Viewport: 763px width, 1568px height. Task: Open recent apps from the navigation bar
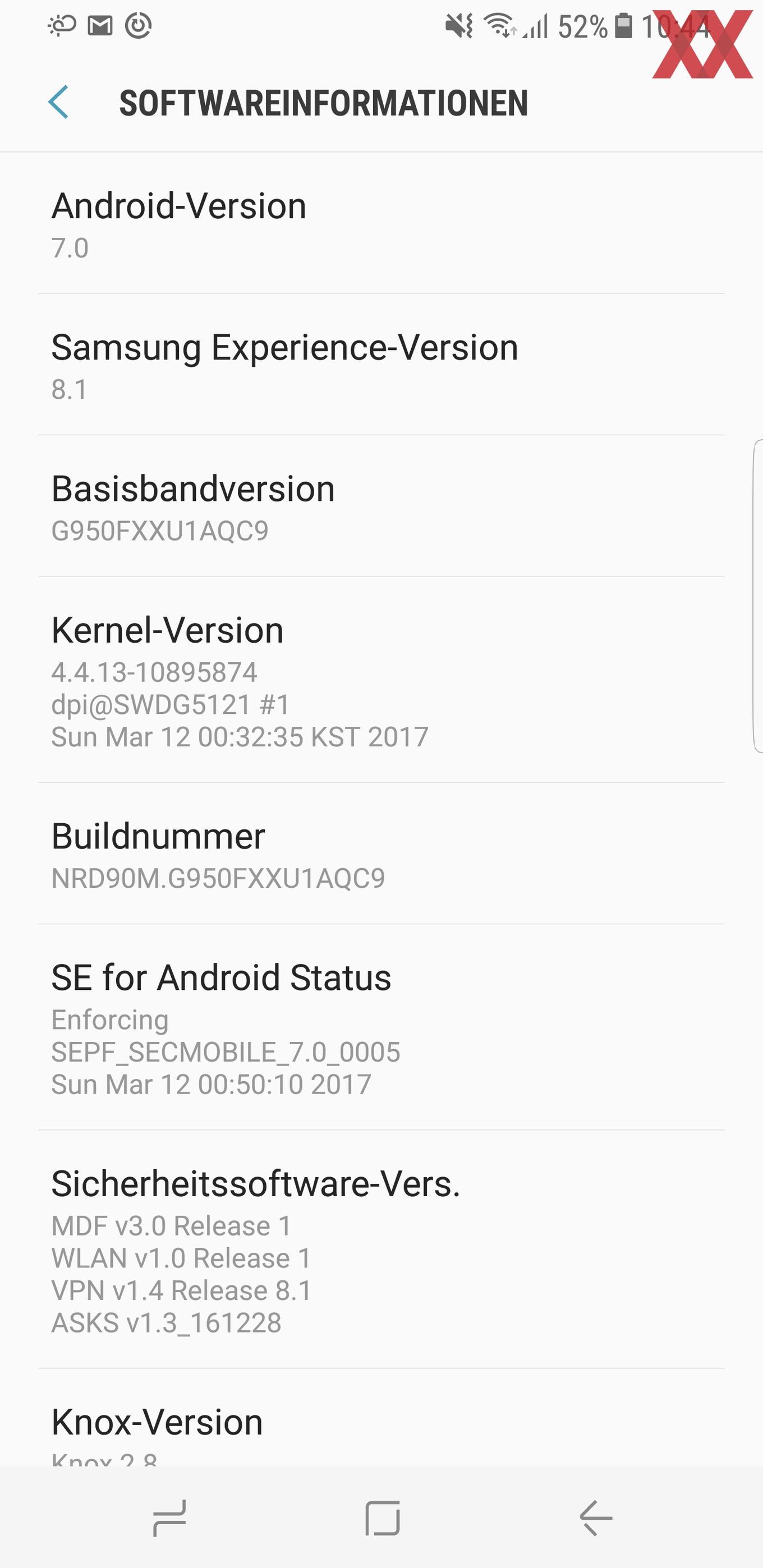[x=169, y=1518]
